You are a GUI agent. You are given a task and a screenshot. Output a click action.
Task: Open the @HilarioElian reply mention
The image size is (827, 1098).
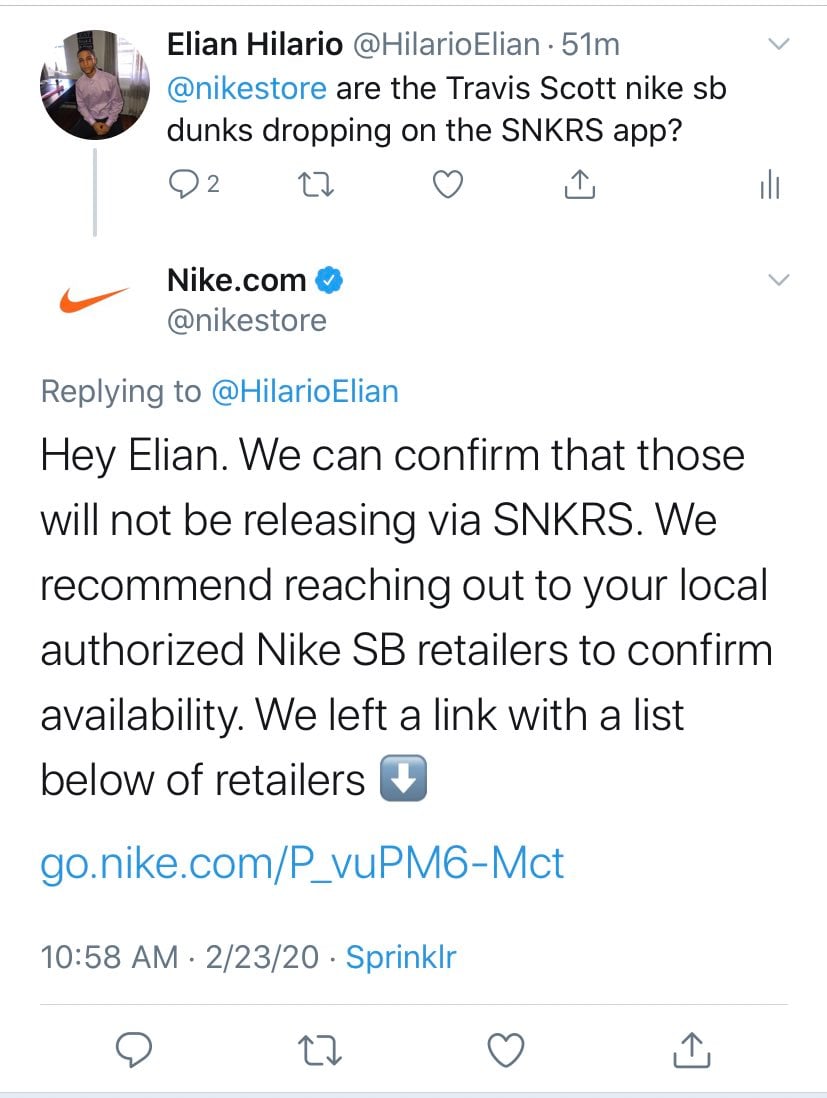click(305, 391)
